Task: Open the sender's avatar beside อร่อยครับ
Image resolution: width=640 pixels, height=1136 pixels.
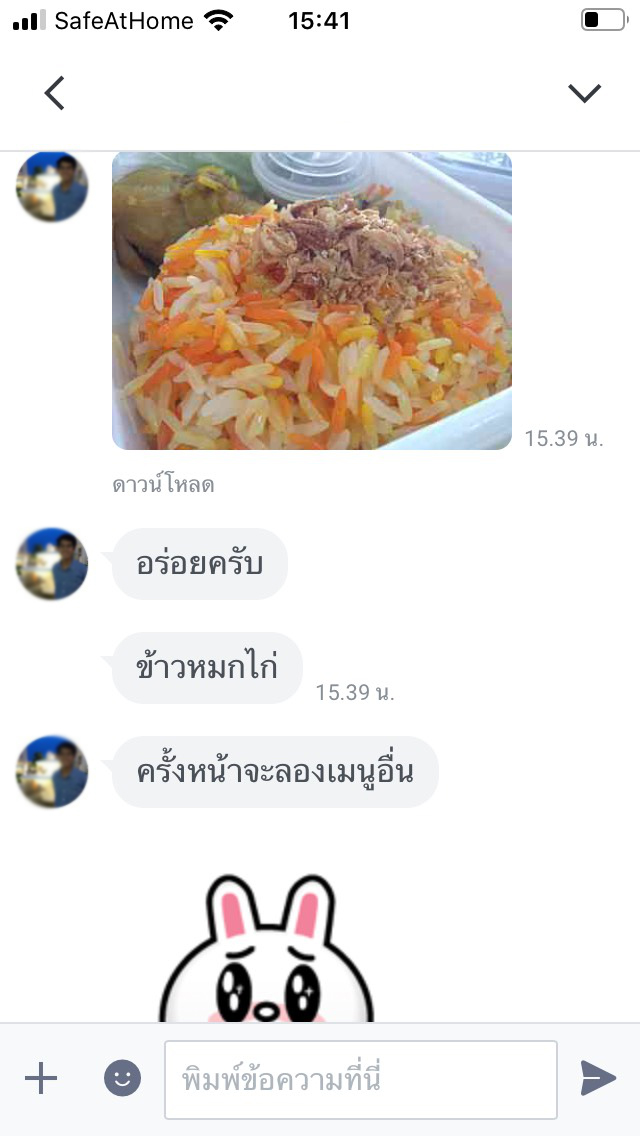Action: click(x=52, y=564)
